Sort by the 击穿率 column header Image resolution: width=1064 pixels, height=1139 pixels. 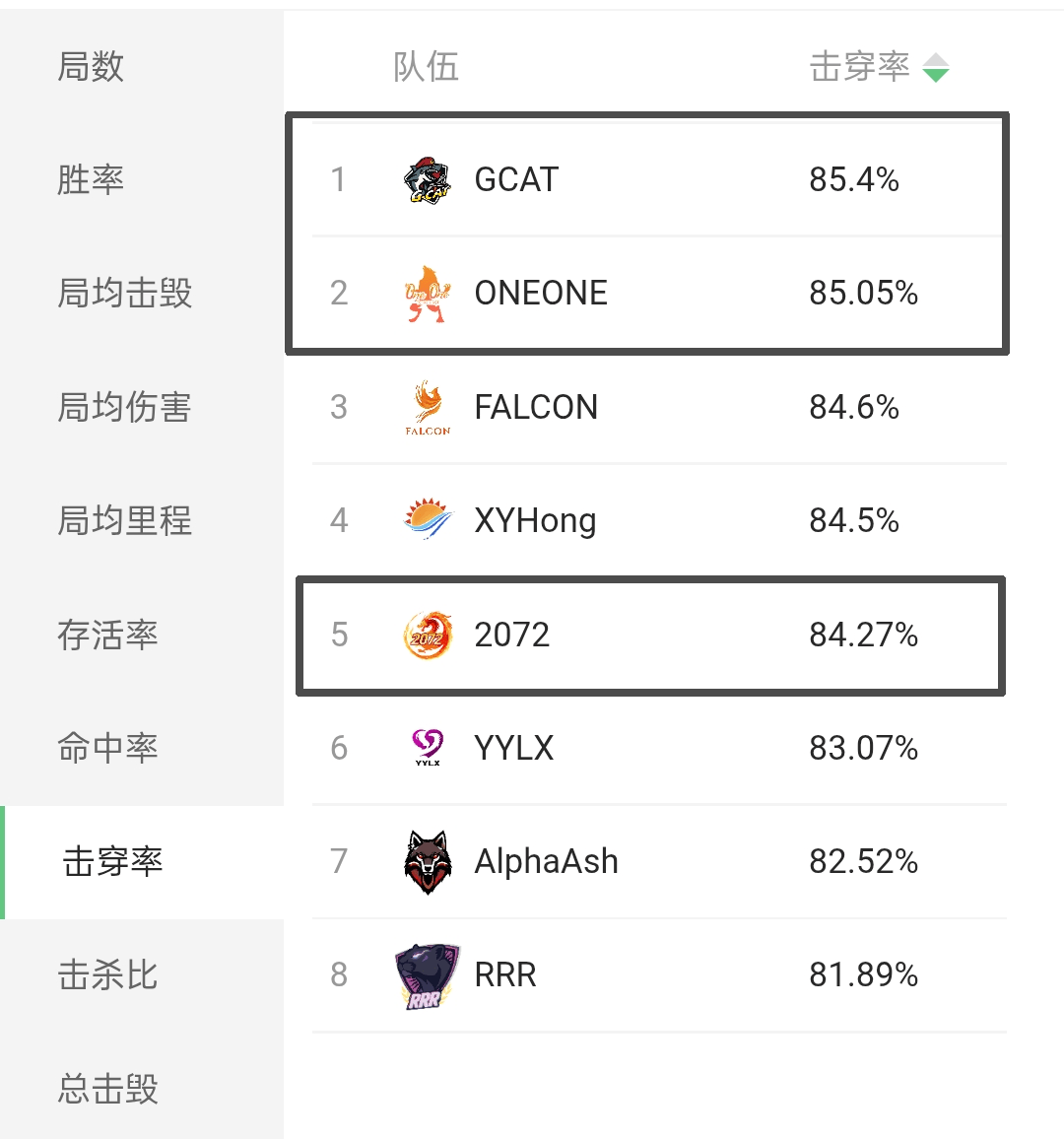pyautogui.click(x=878, y=67)
